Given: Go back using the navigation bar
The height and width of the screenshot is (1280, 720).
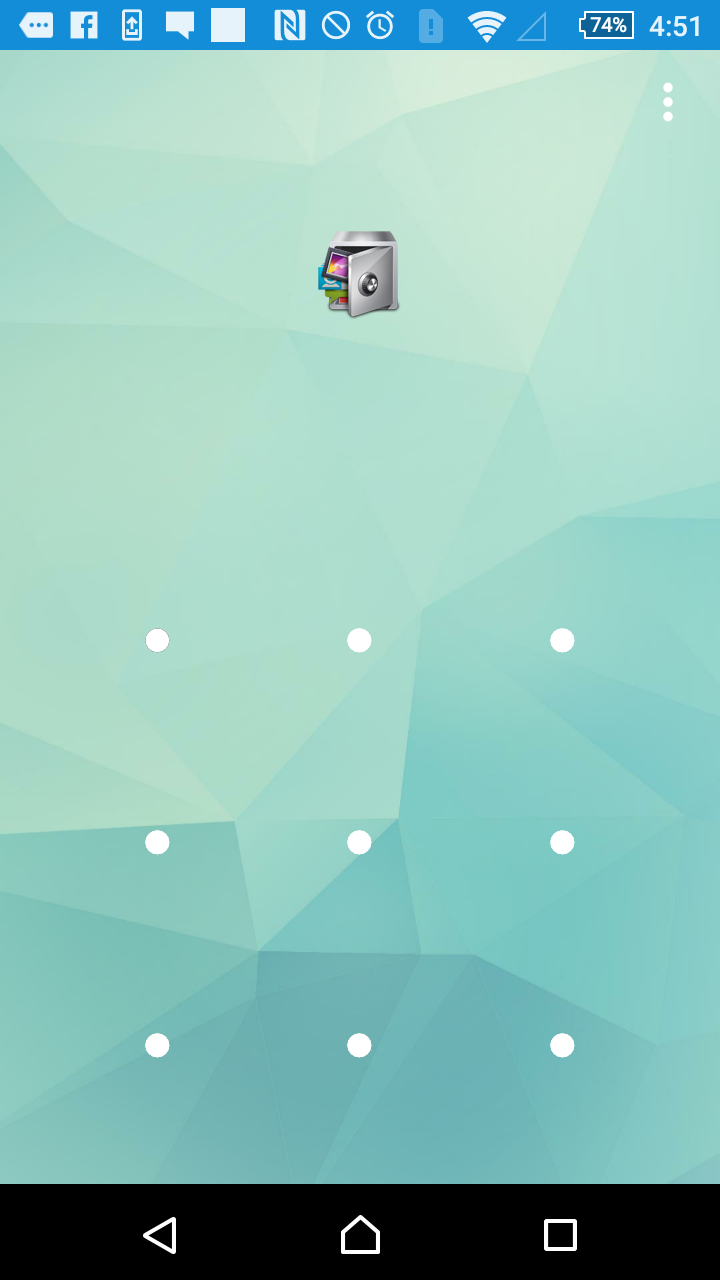Looking at the screenshot, I should tap(160, 1235).
